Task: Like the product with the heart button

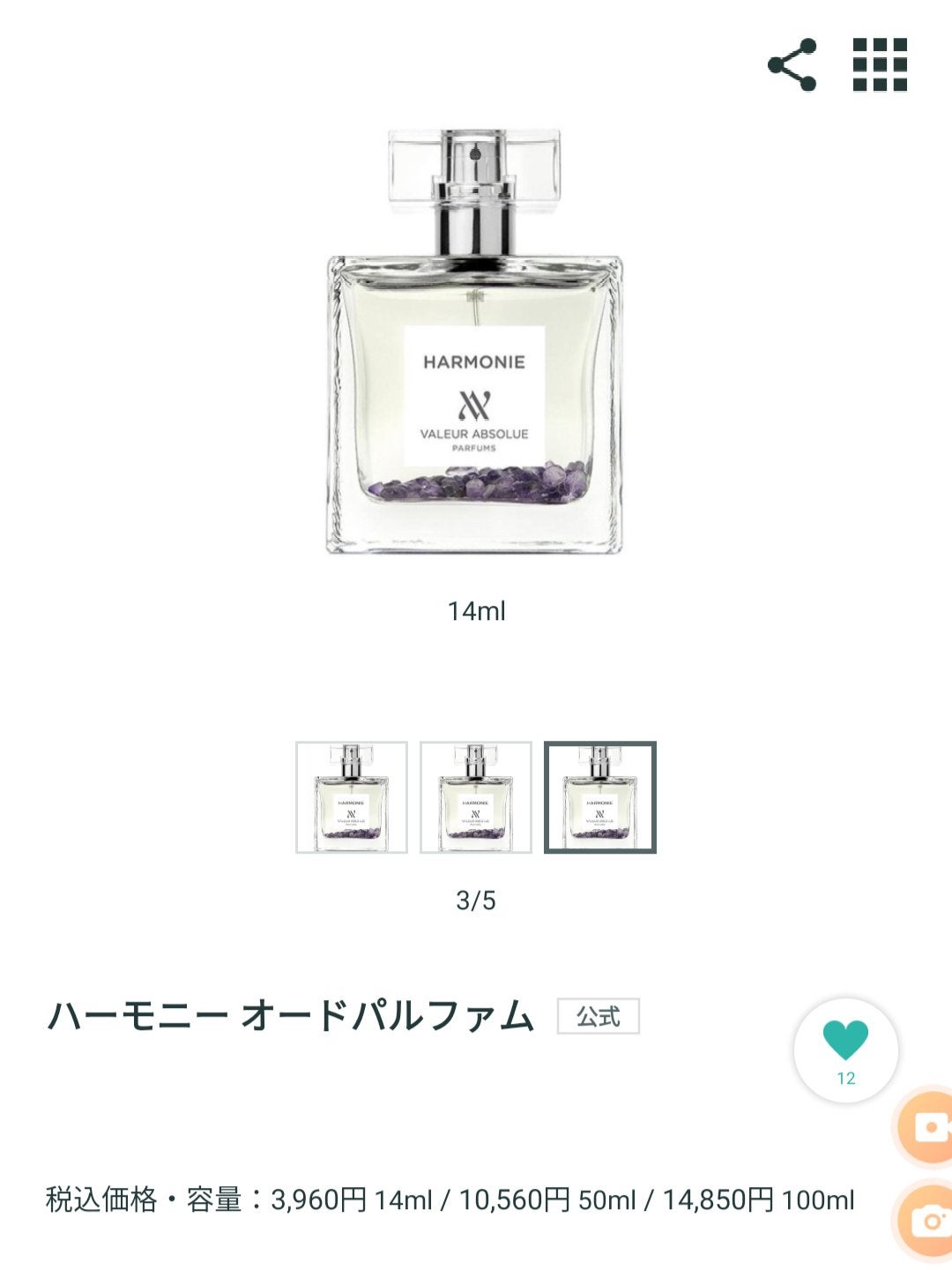Action: [x=845, y=1049]
